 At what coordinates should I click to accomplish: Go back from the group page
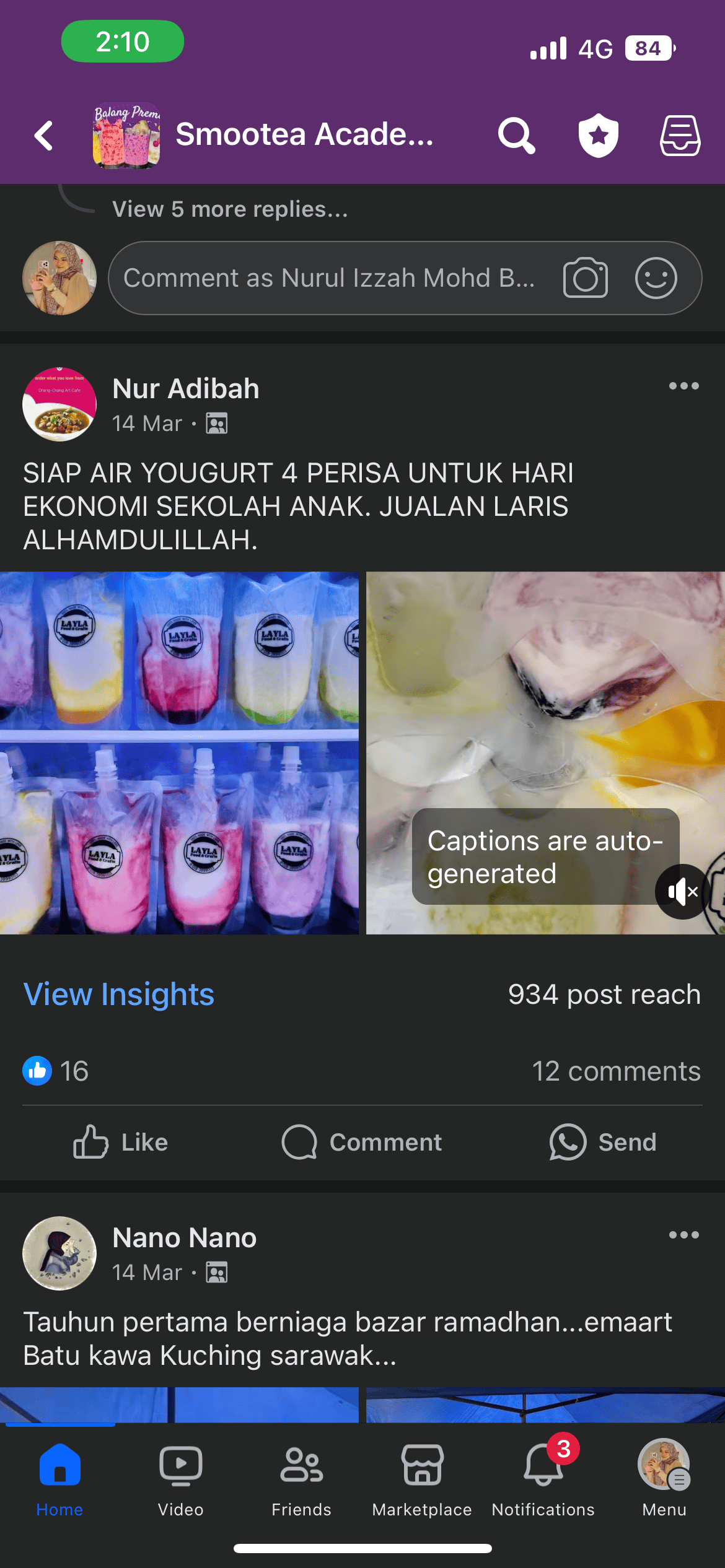(44, 135)
